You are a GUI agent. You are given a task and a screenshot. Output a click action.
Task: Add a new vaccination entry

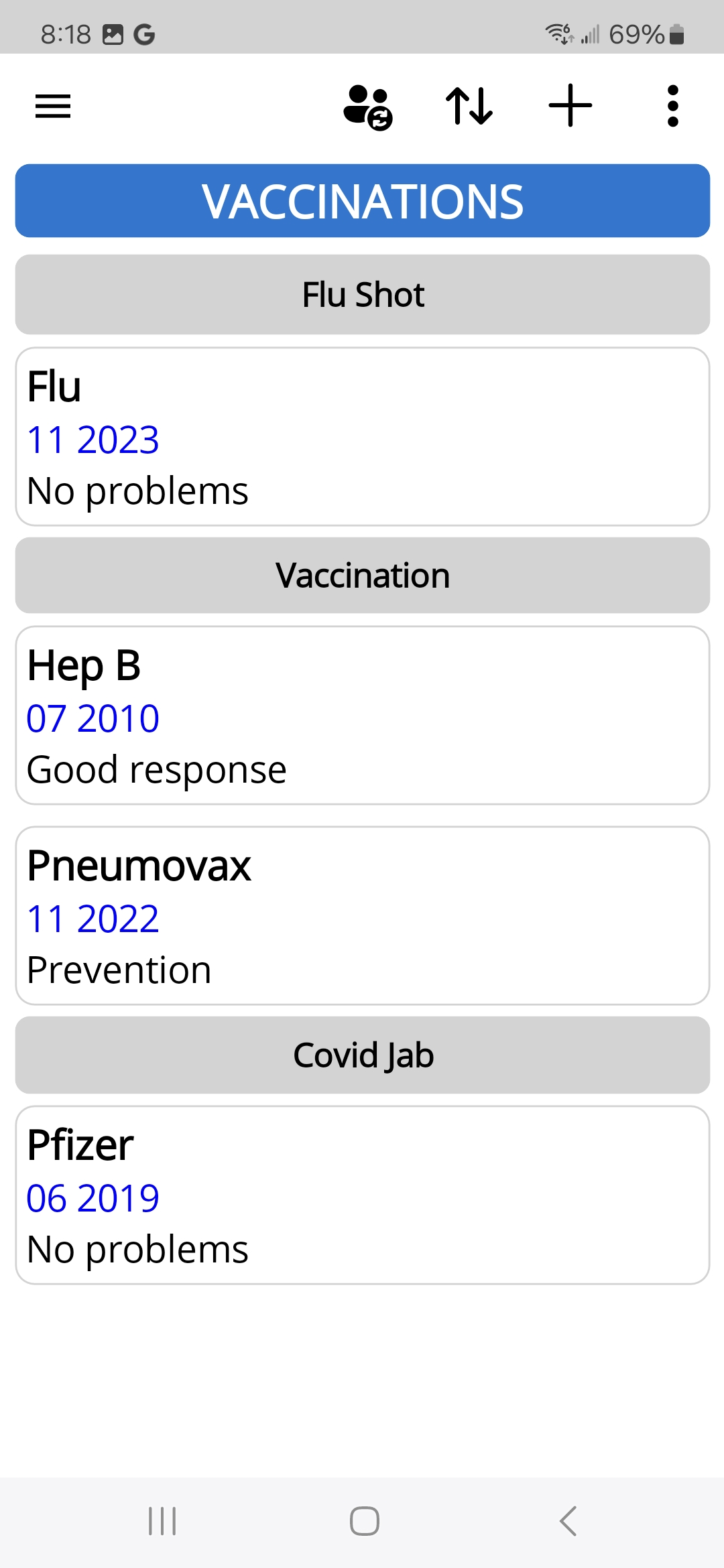[x=570, y=106]
